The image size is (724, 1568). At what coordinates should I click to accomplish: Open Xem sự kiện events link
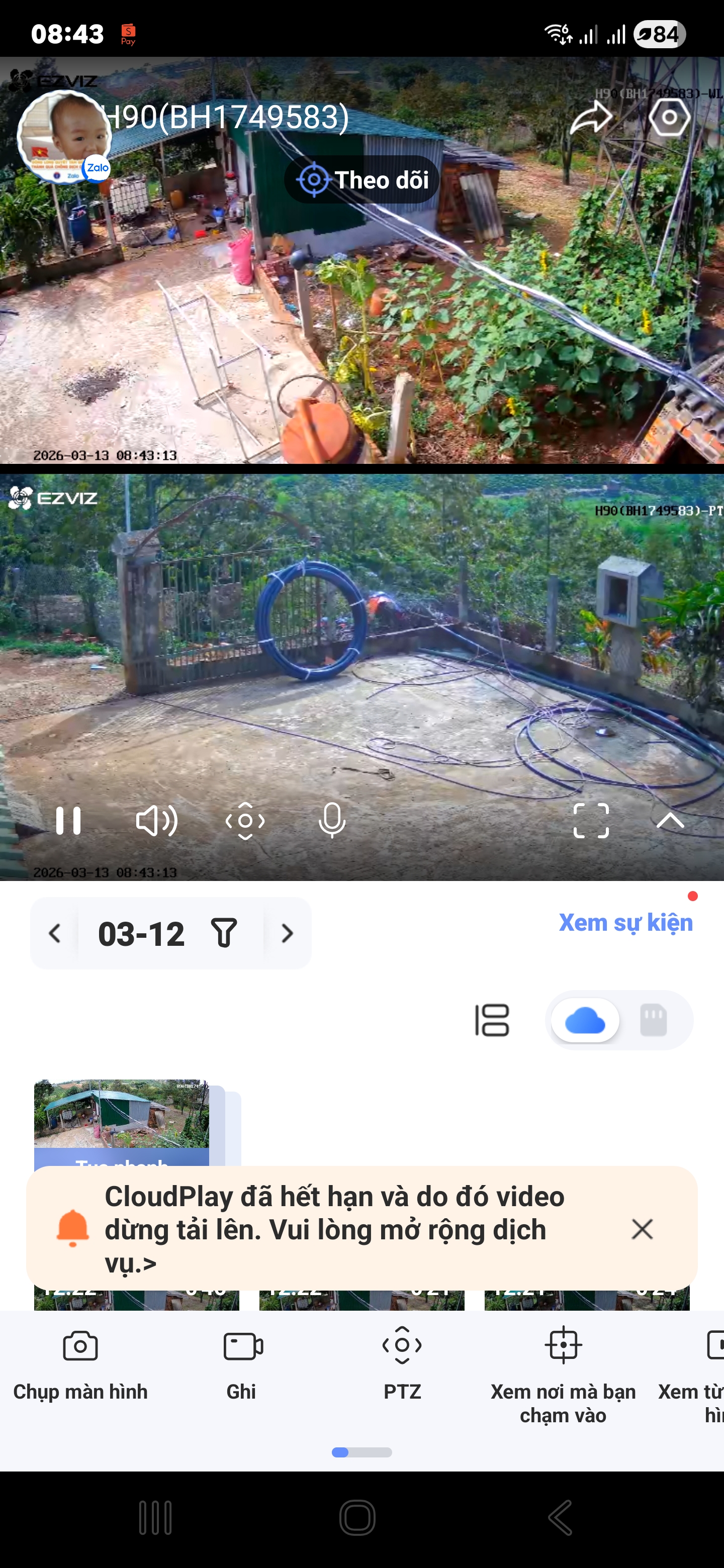pos(625,923)
